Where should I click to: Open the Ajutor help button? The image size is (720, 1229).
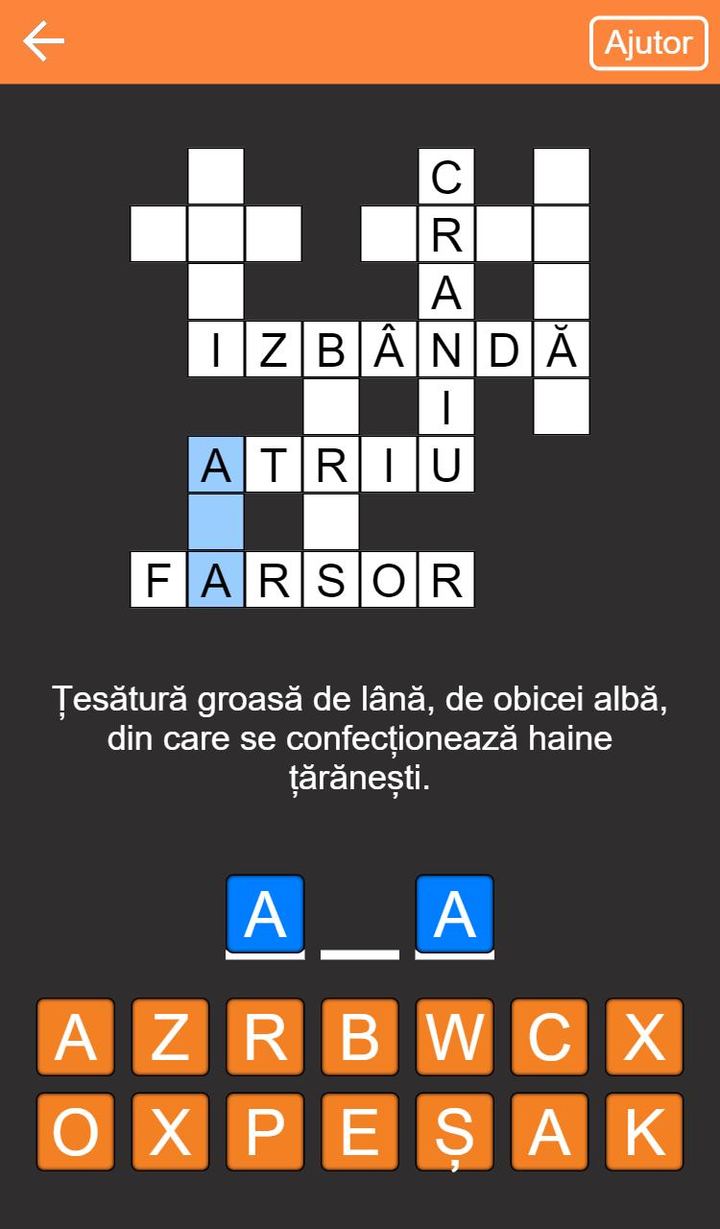[648, 43]
